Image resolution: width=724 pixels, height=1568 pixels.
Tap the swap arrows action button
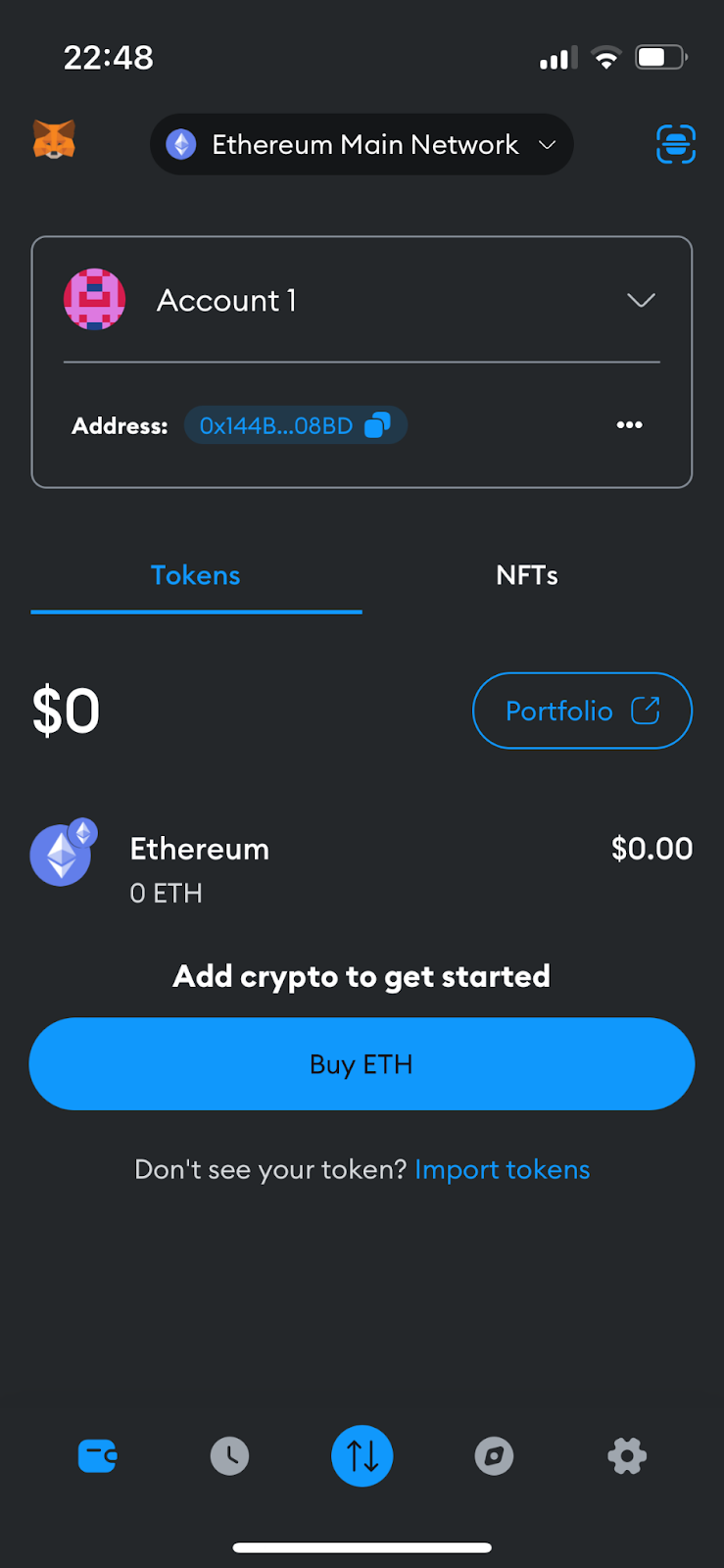point(362,1456)
